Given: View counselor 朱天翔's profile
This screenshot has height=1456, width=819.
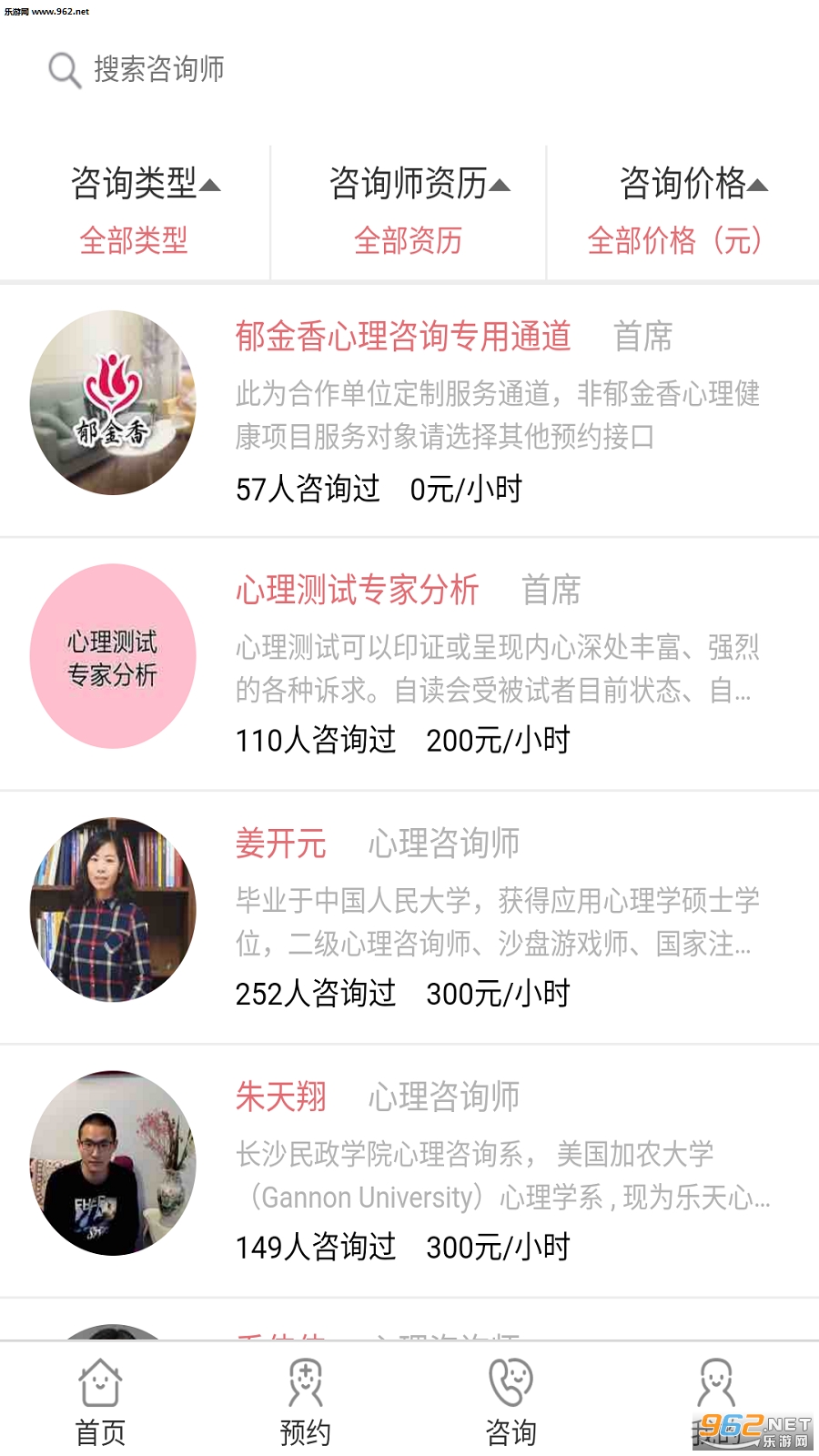Looking at the screenshot, I should click(280, 1097).
